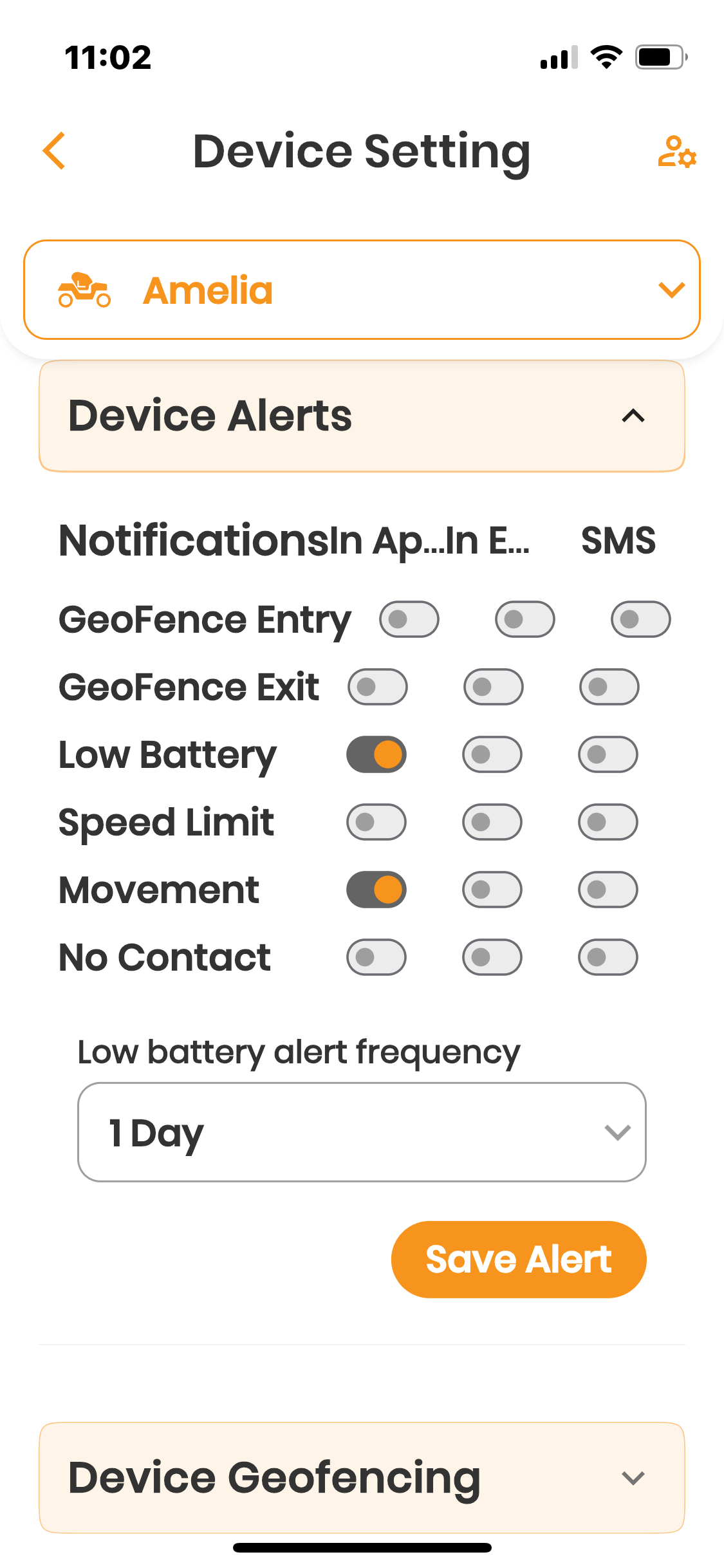Enable GeoFence Entry SMS alert
This screenshot has height=1568, width=724.
tap(640, 619)
